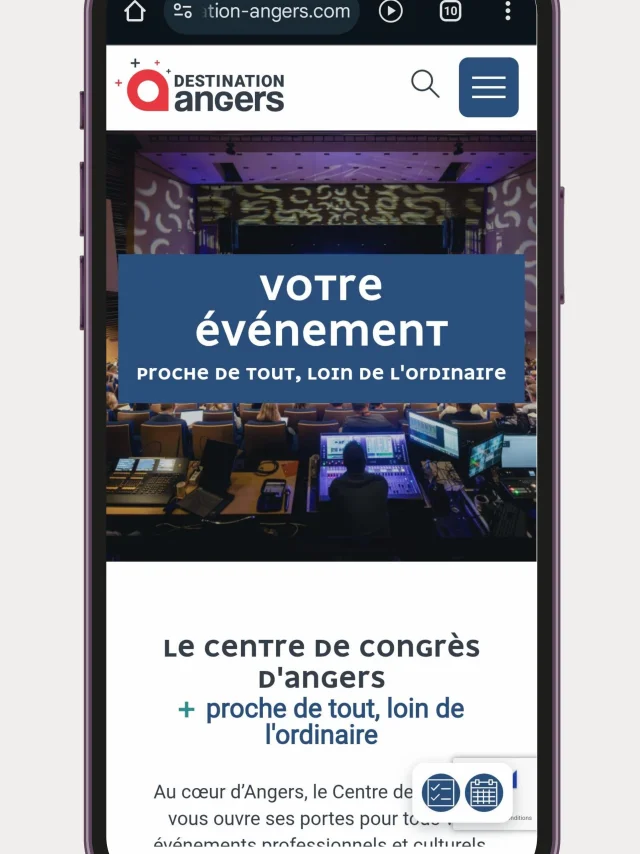Open the browser overflow menu

pos(507,12)
